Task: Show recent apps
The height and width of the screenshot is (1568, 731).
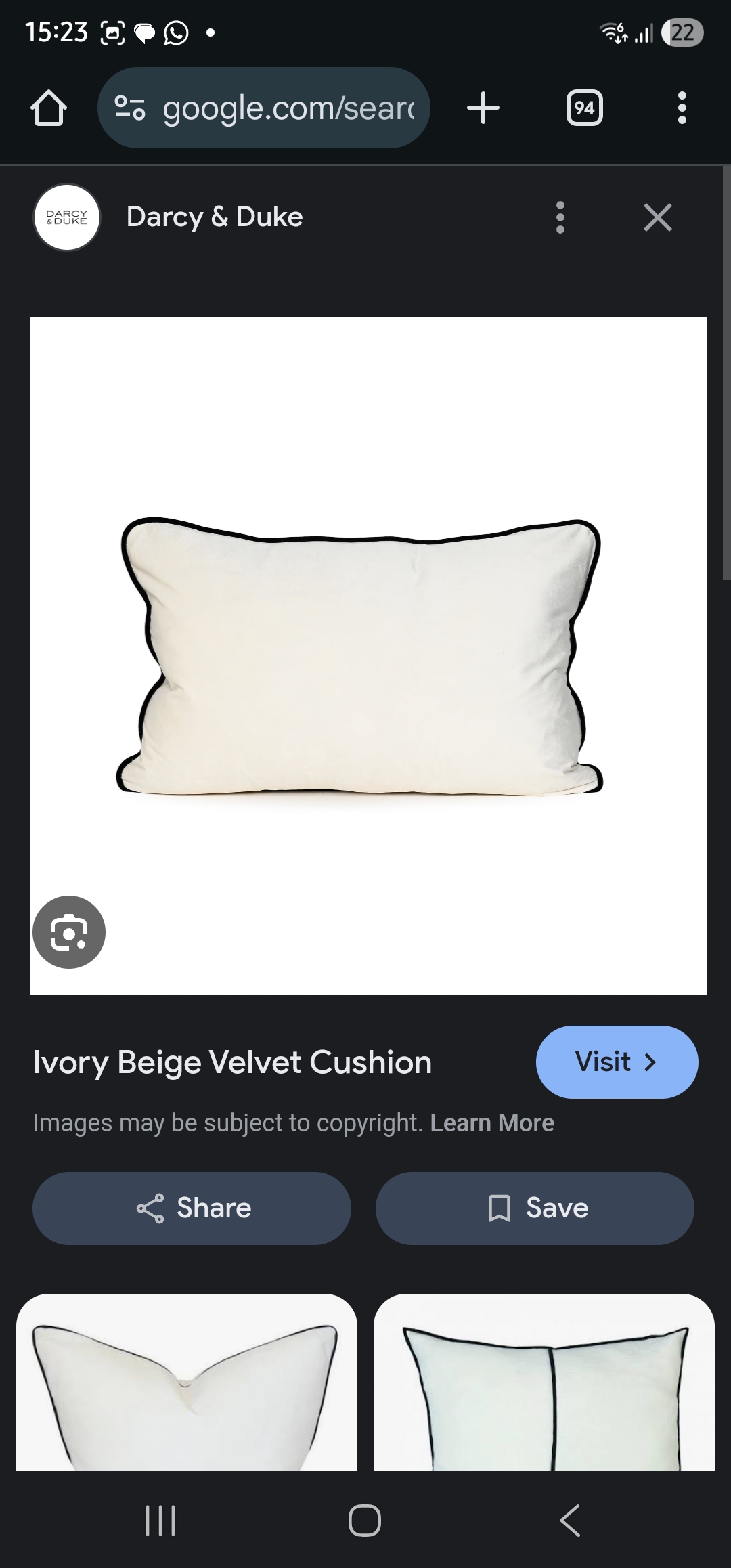Action: pos(161,1521)
